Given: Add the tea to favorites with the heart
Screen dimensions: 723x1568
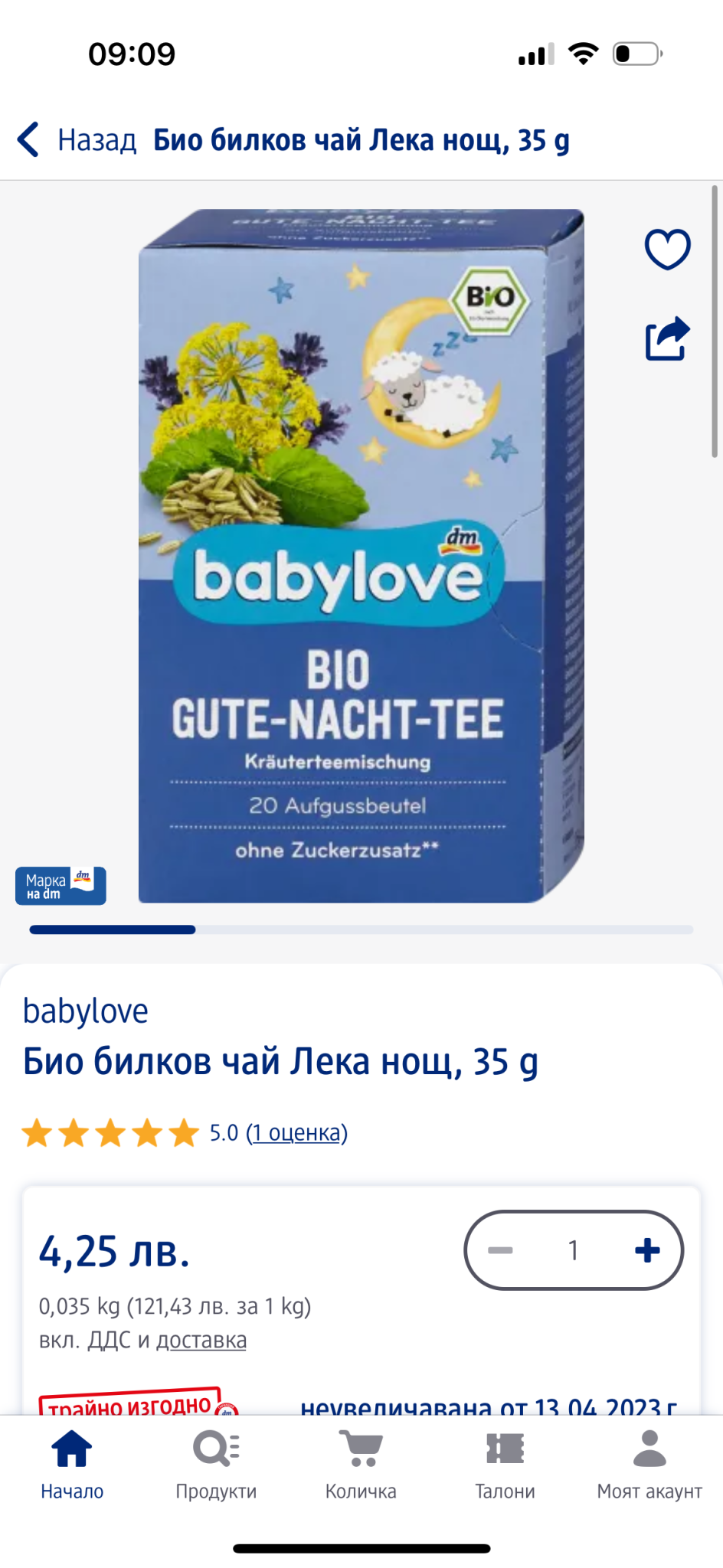Looking at the screenshot, I should point(667,250).
